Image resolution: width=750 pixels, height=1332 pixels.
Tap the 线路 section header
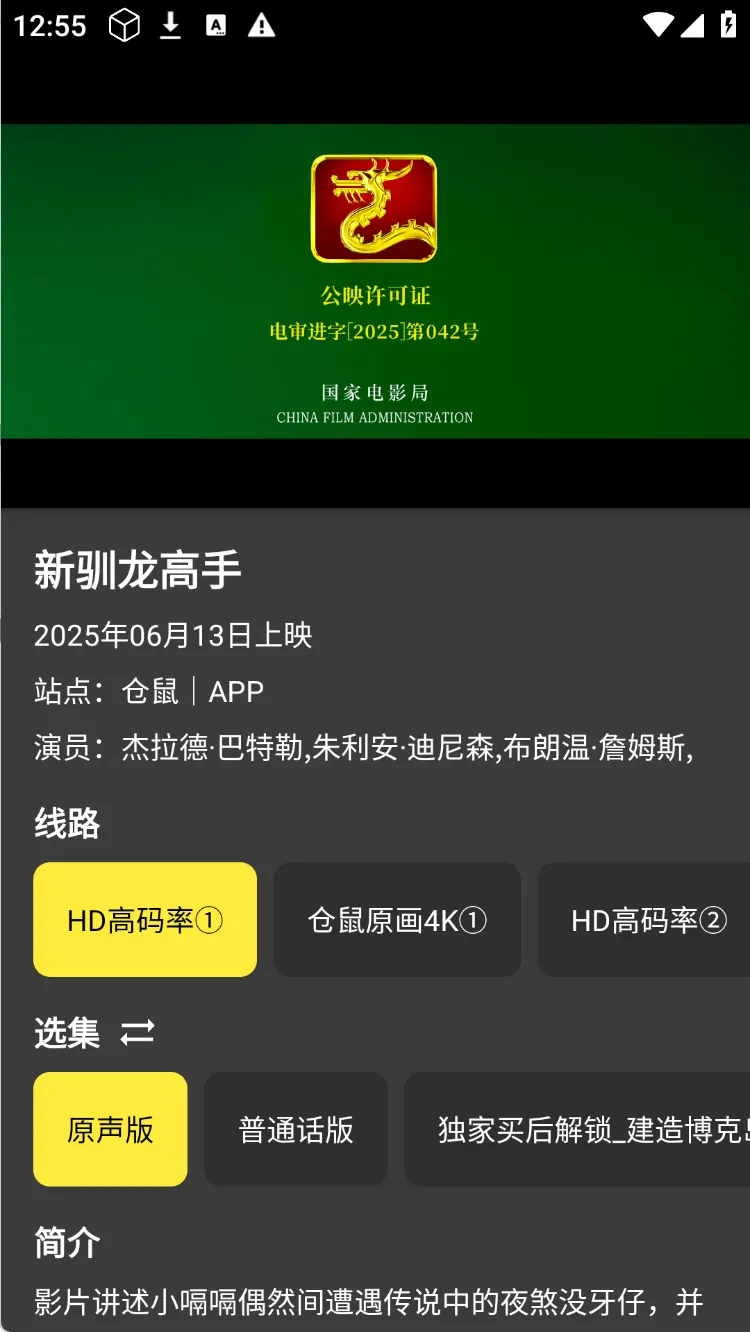tap(68, 822)
